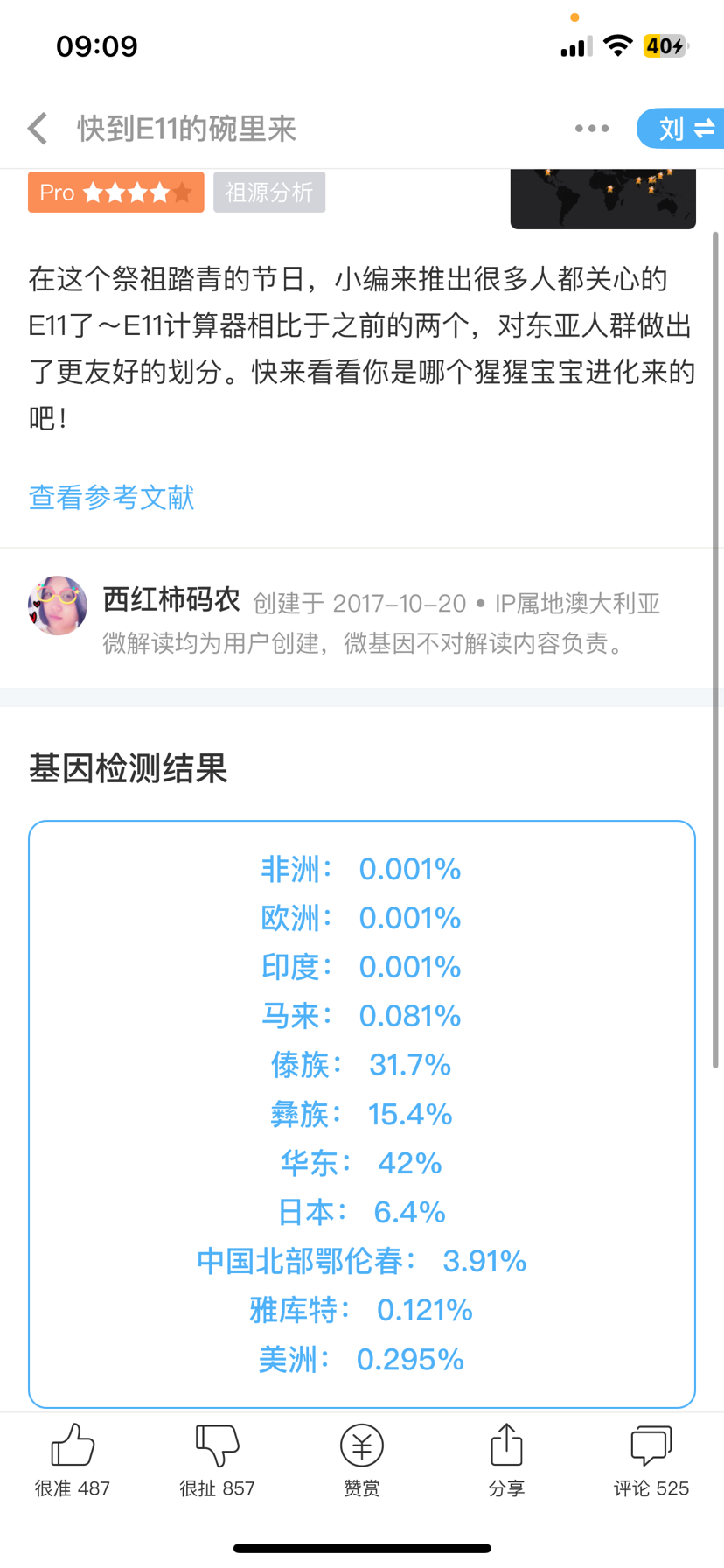
Task: Open the 查看参考文献 link
Action: pos(111,497)
